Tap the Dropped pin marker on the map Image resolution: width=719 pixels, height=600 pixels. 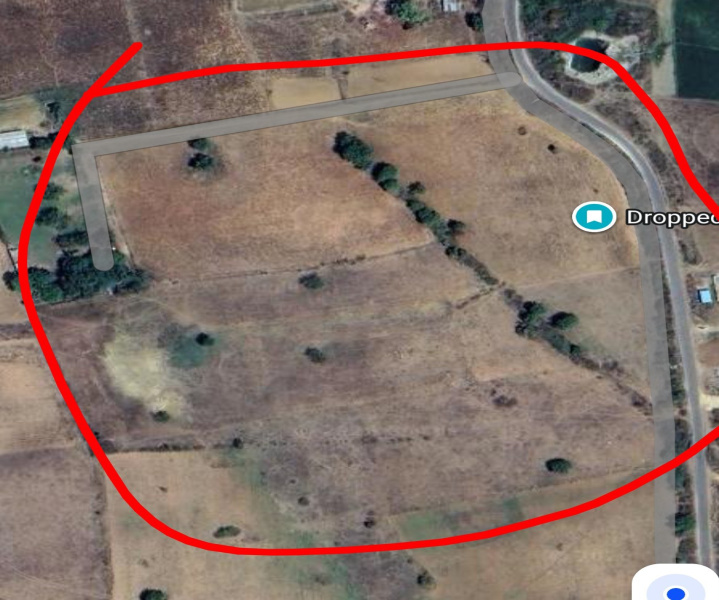coord(593,216)
